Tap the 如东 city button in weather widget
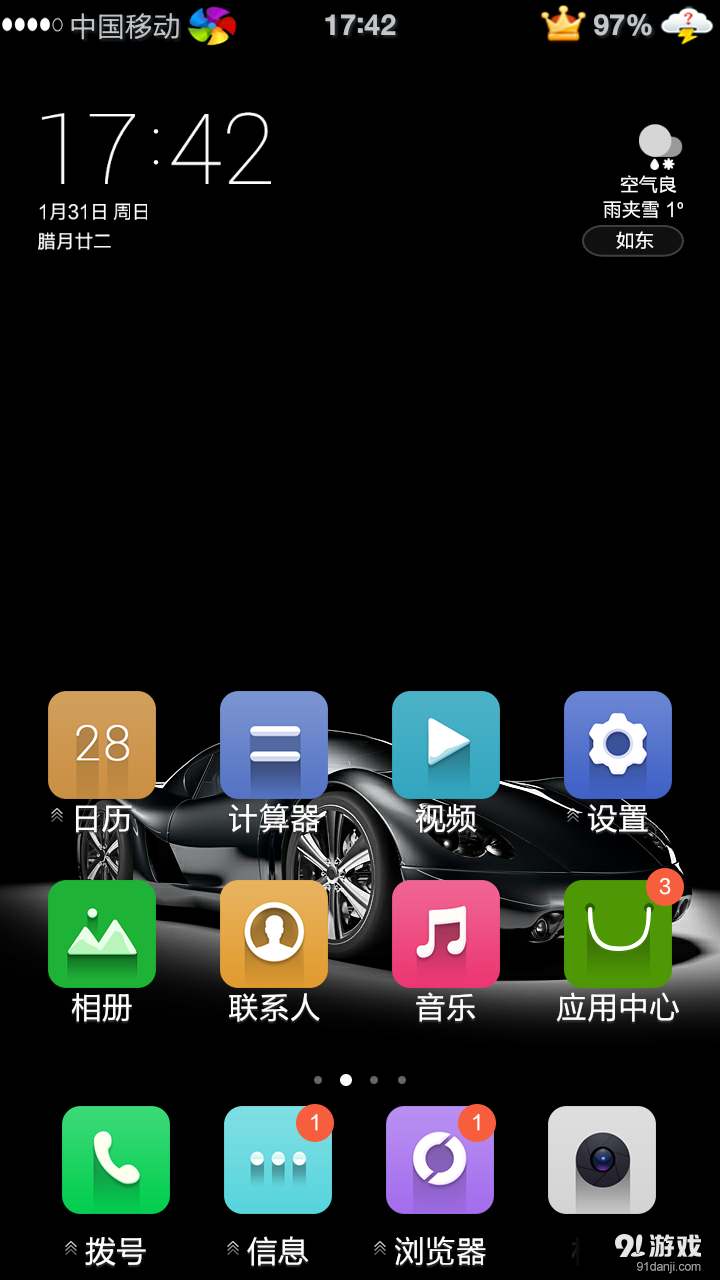This screenshot has height=1280, width=720. [x=633, y=241]
